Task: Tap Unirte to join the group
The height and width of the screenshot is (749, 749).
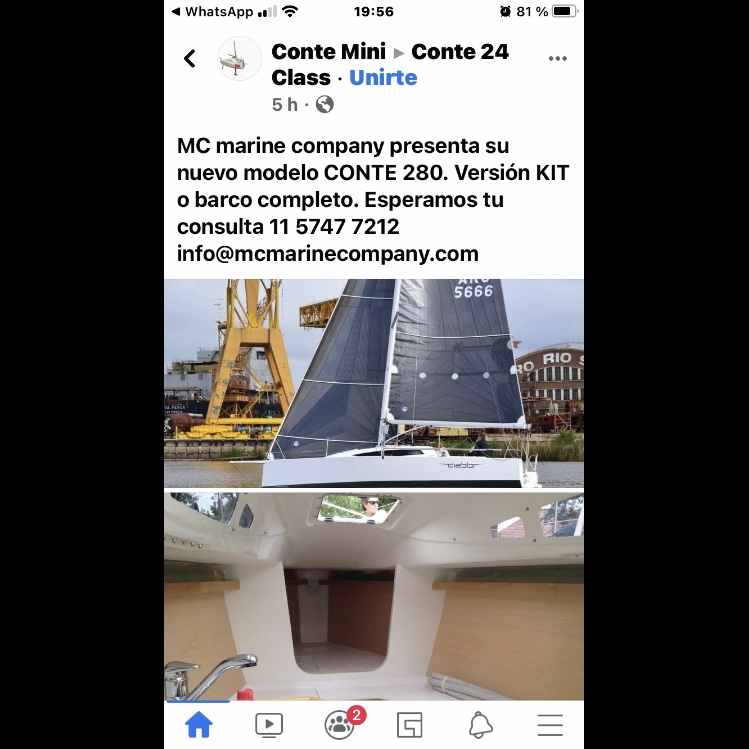Action: [383, 78]
